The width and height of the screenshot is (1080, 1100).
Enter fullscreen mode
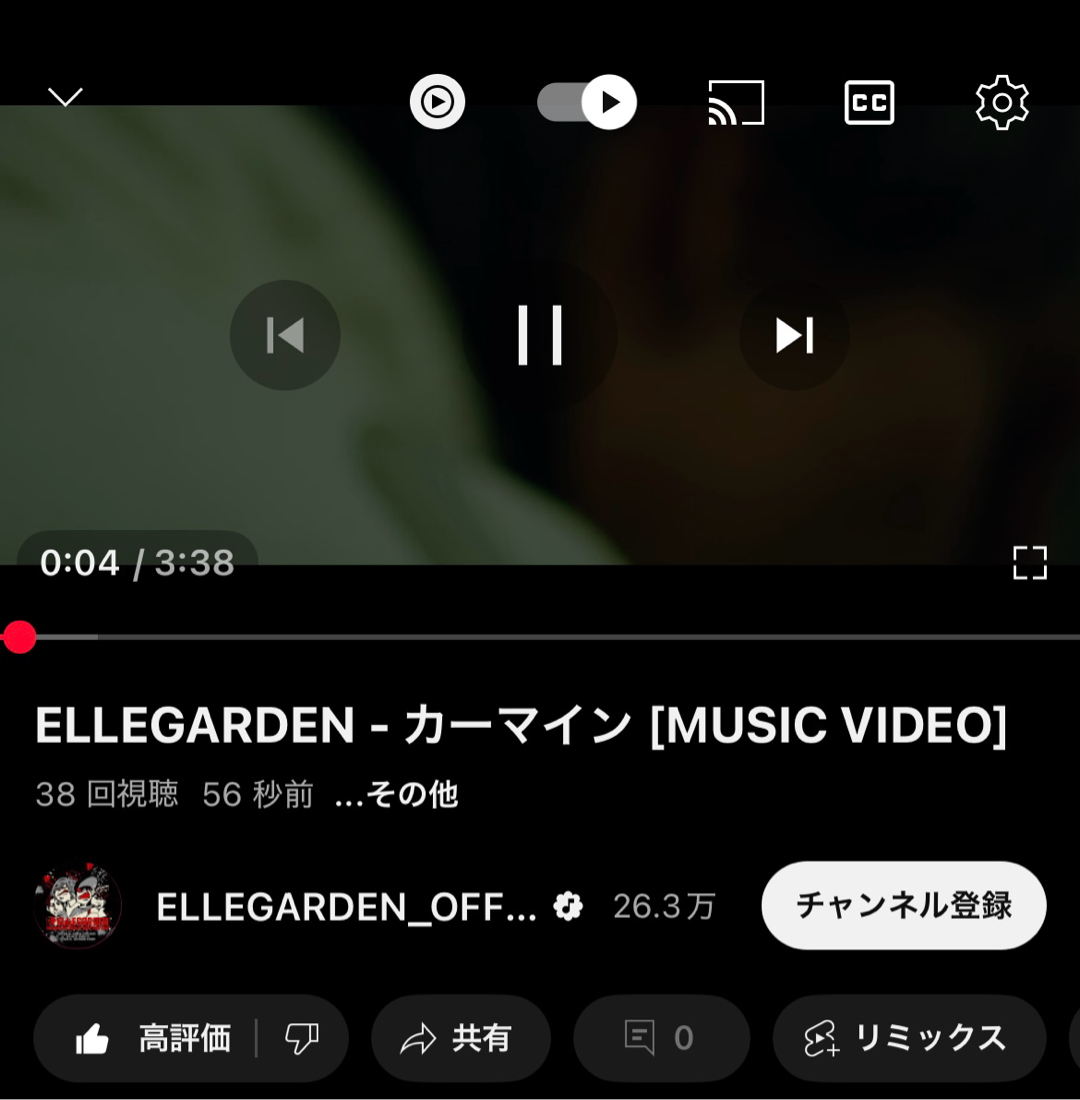click(x=1030, y=563)
